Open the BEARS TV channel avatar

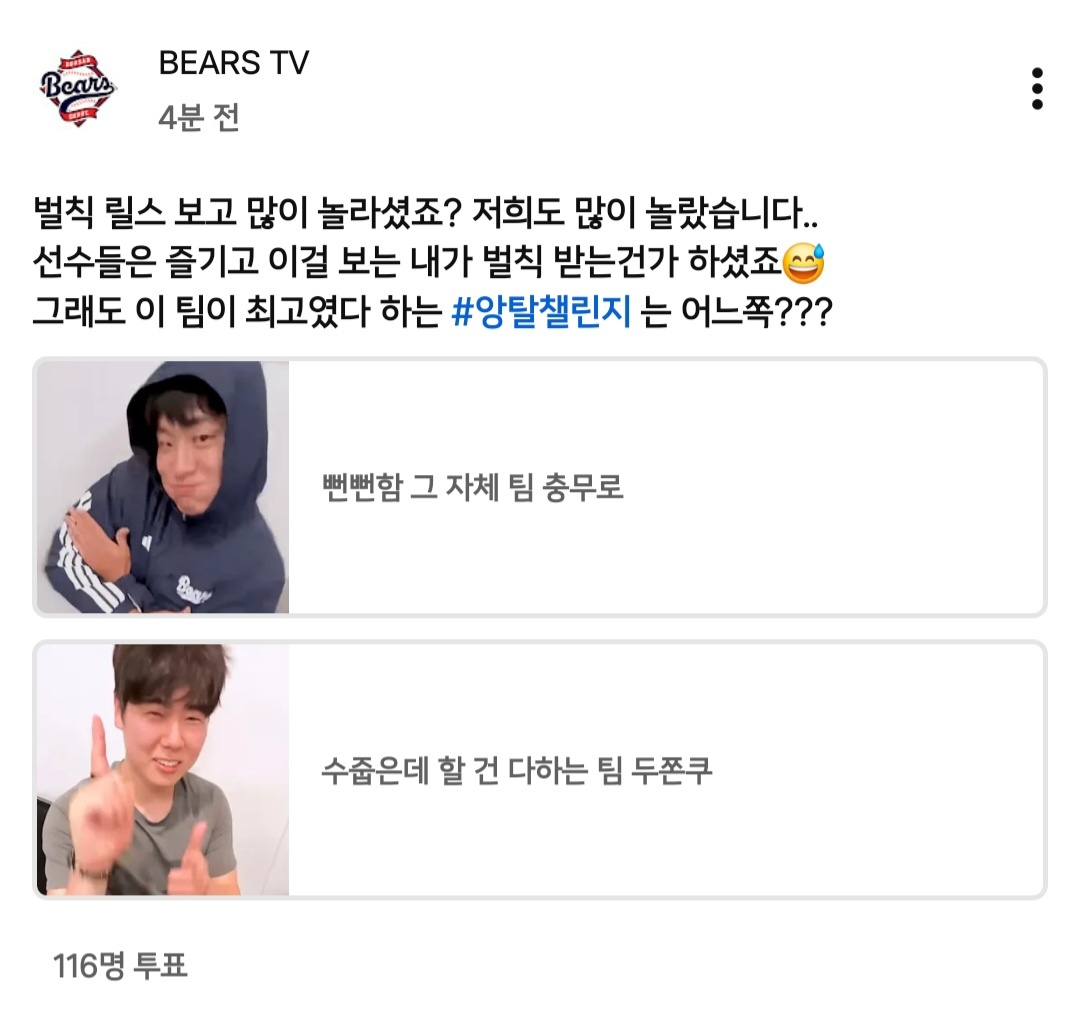tap(77, 89)
